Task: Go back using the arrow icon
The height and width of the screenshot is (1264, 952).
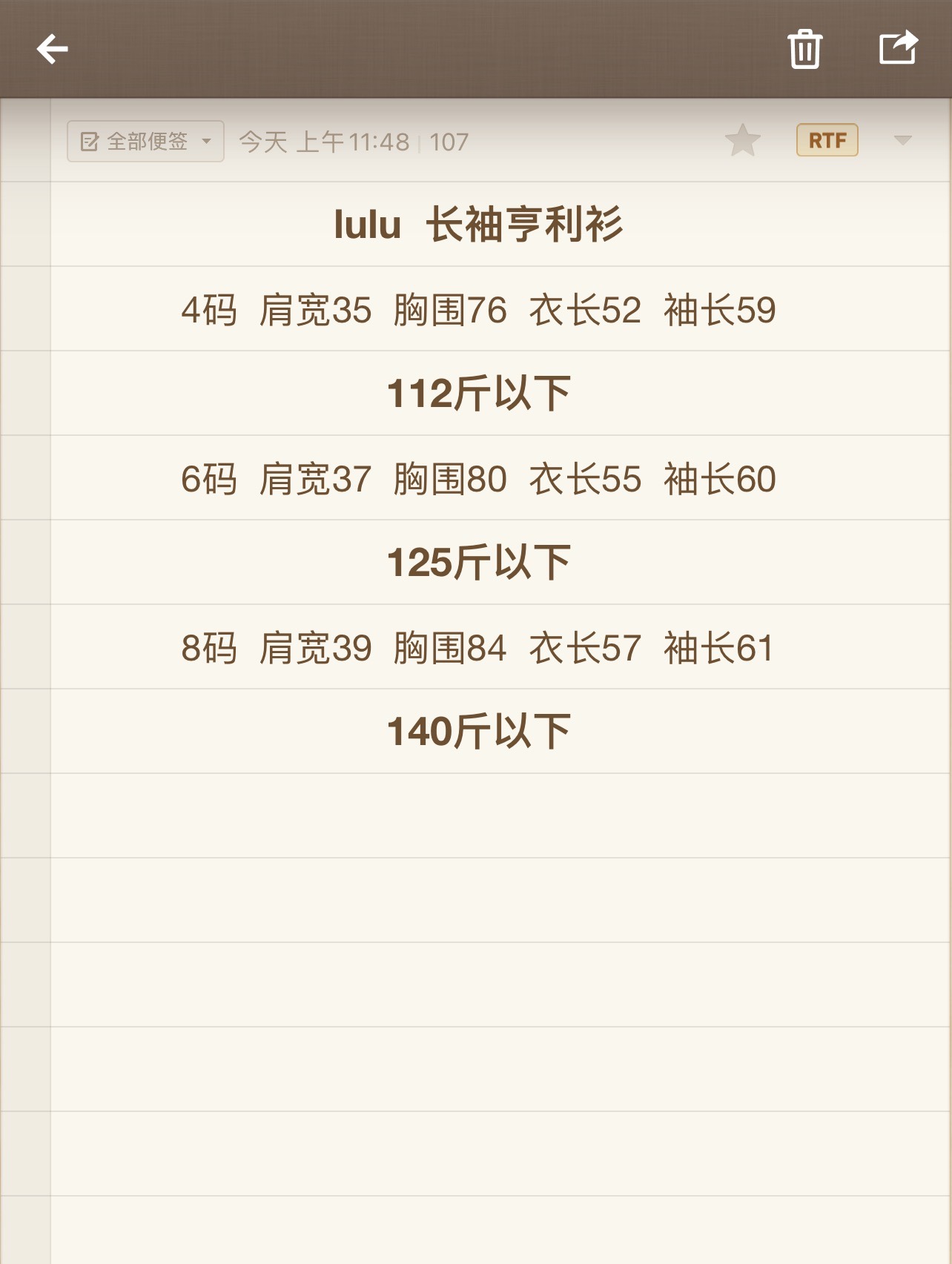Action: (x=53, y=50)
